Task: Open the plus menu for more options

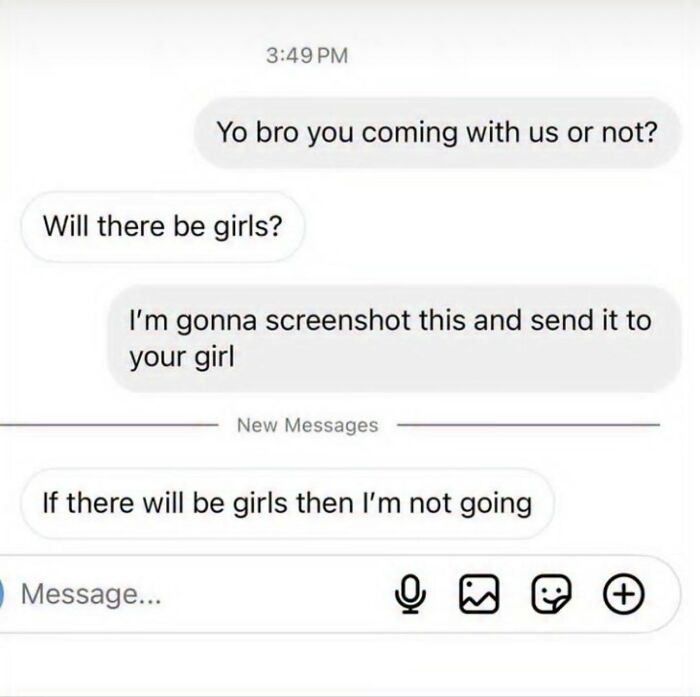Action: pos(622,595)
